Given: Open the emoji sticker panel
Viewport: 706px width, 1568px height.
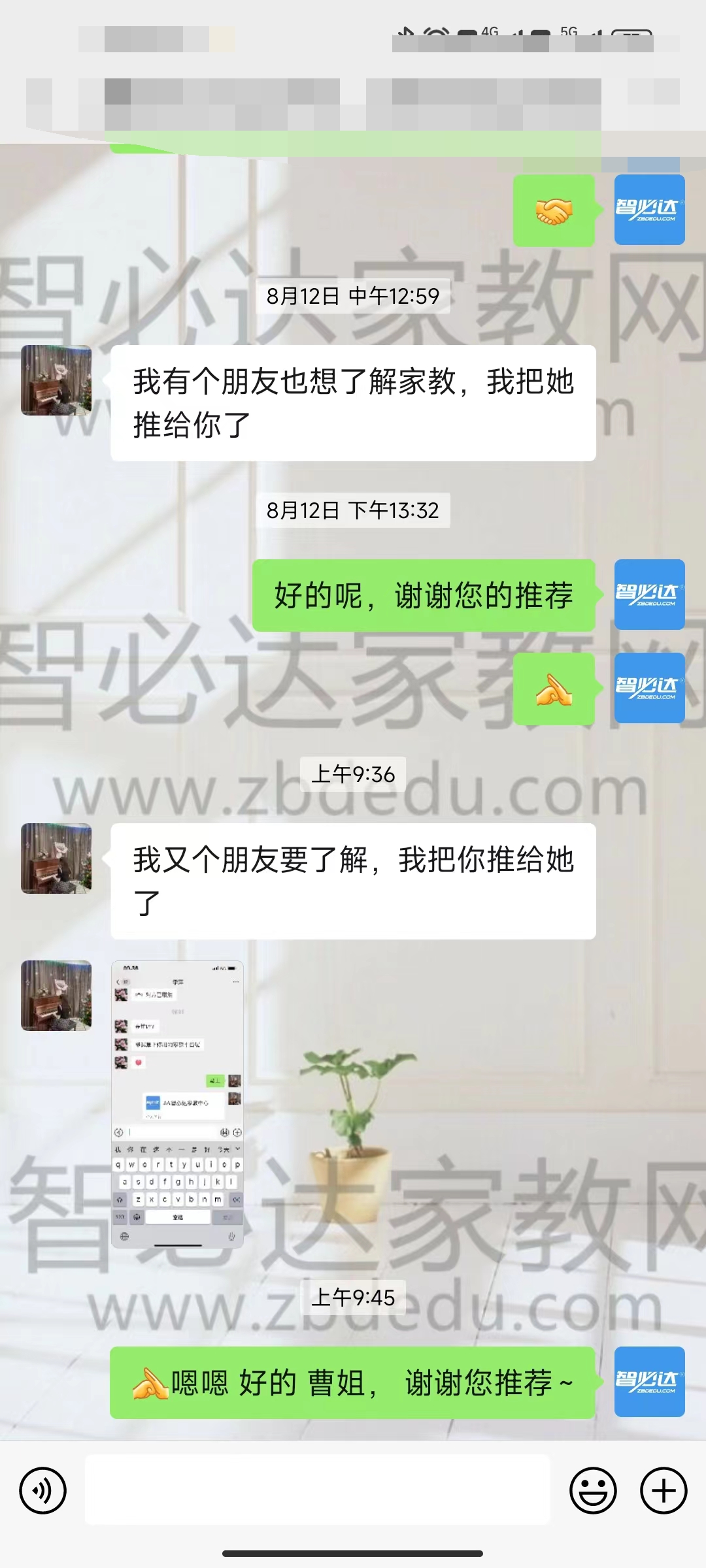Looking at the screenshot, I should click(593, 1490).
